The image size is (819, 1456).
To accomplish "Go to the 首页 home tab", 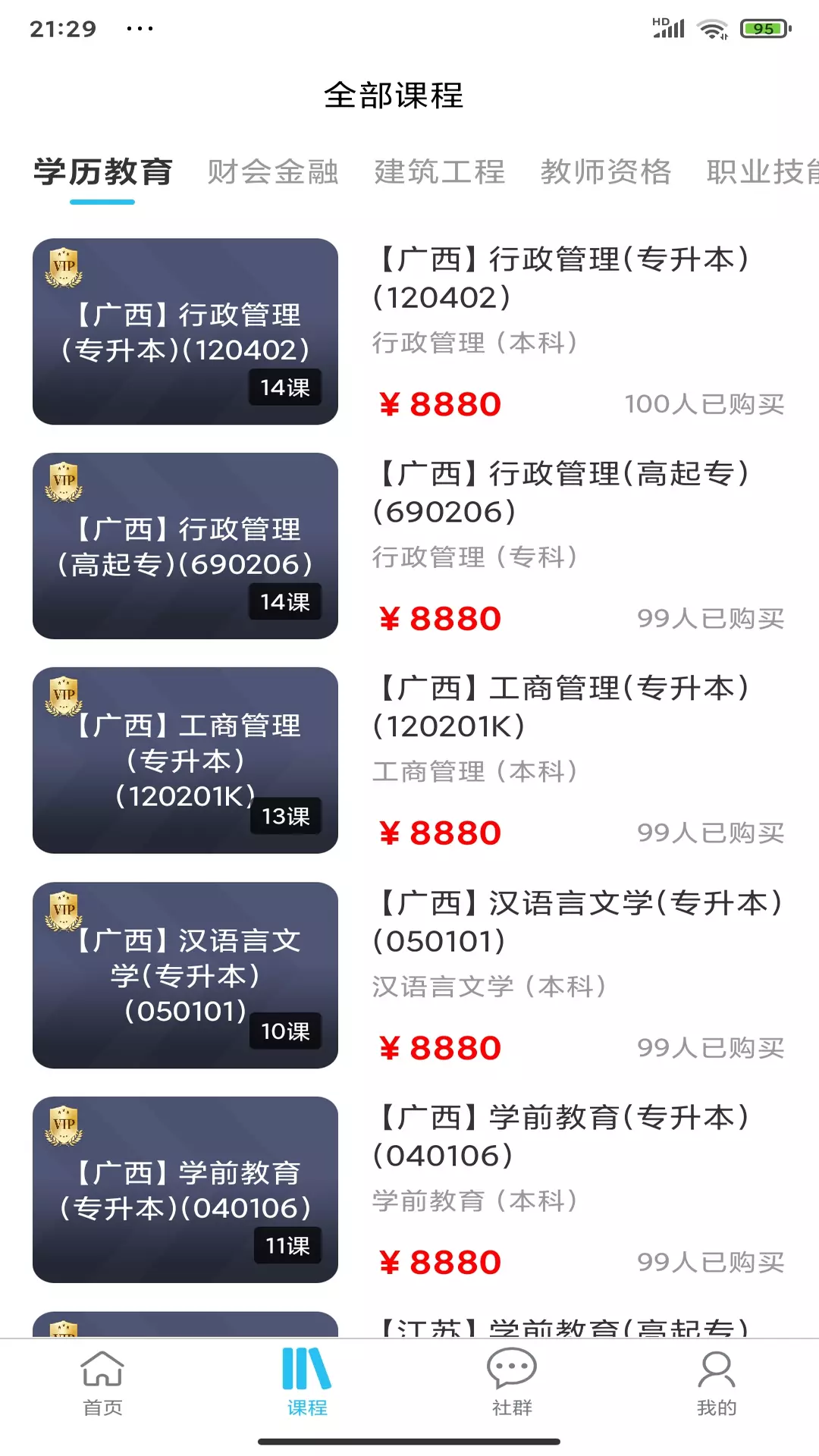I will coord(102,1383).
